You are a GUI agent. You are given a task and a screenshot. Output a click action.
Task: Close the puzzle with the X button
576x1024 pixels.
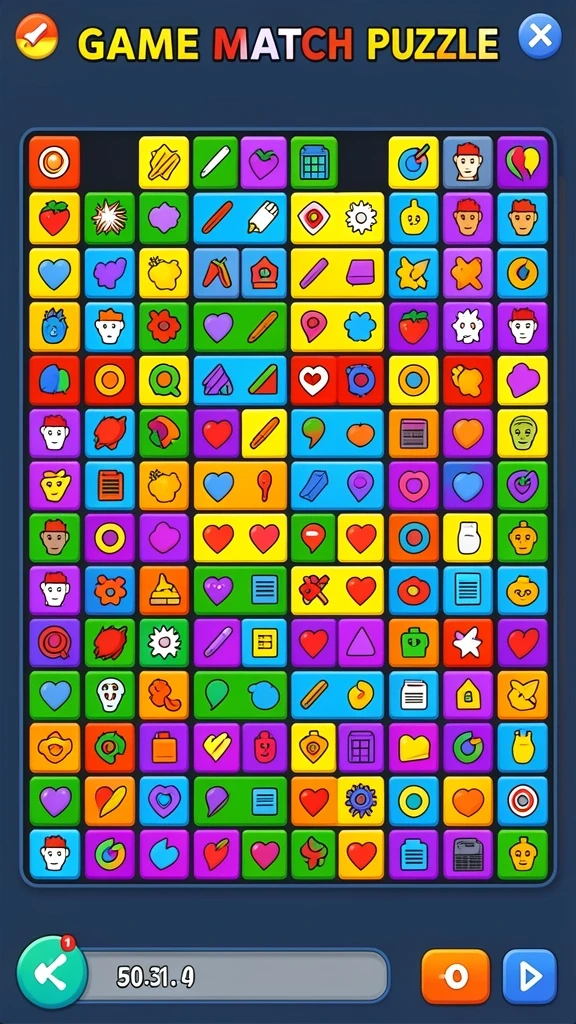point(539,36)
